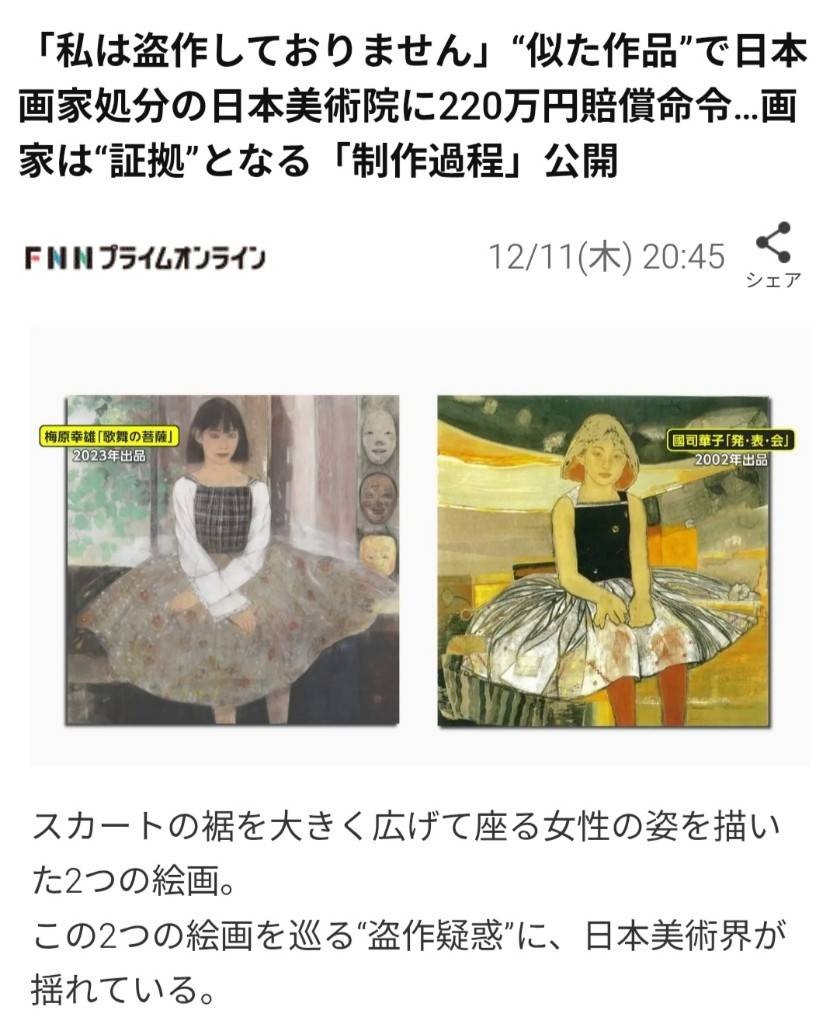
Task: Enlarge the article image comparing two paintings
Action: click(x=419, y=547)
